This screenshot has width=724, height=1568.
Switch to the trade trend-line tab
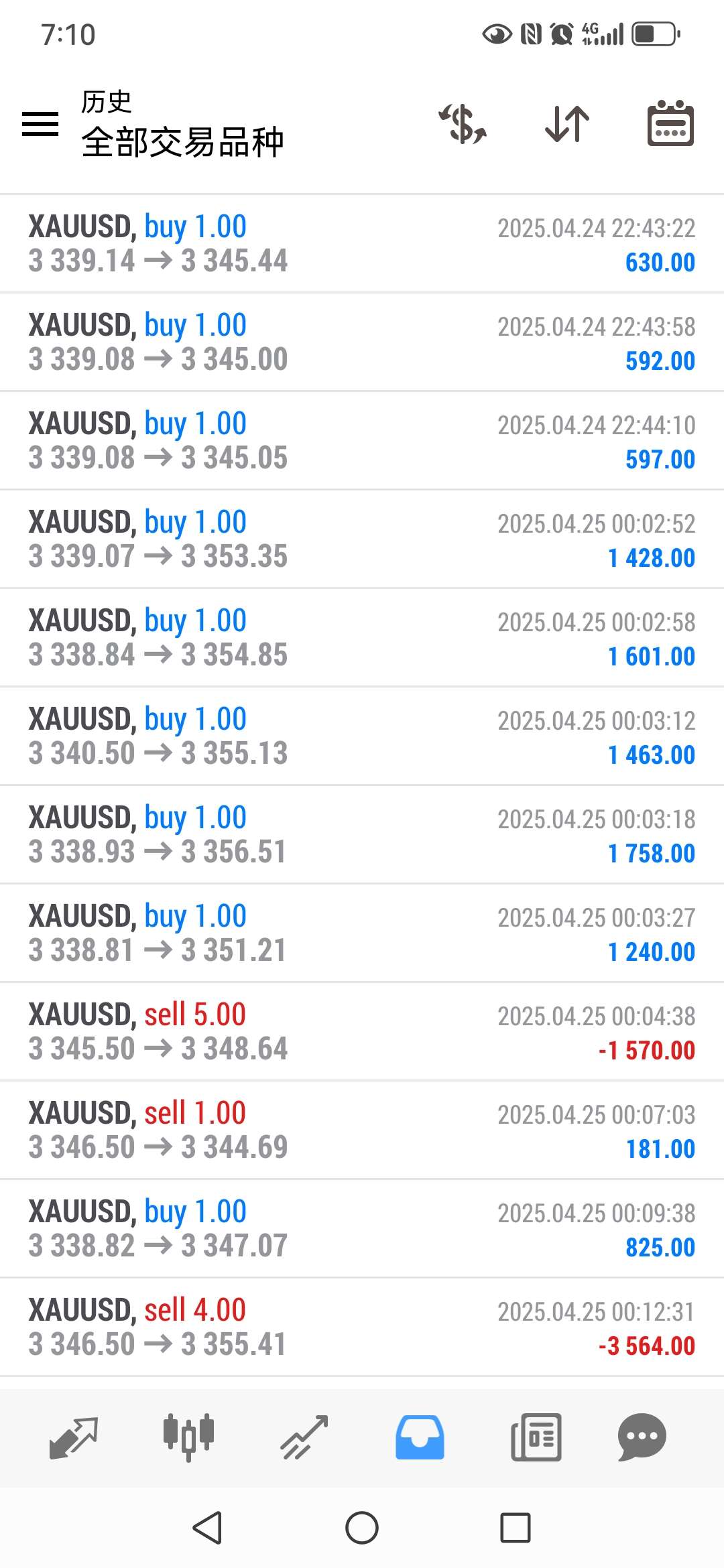click(x=304, y=1437)
